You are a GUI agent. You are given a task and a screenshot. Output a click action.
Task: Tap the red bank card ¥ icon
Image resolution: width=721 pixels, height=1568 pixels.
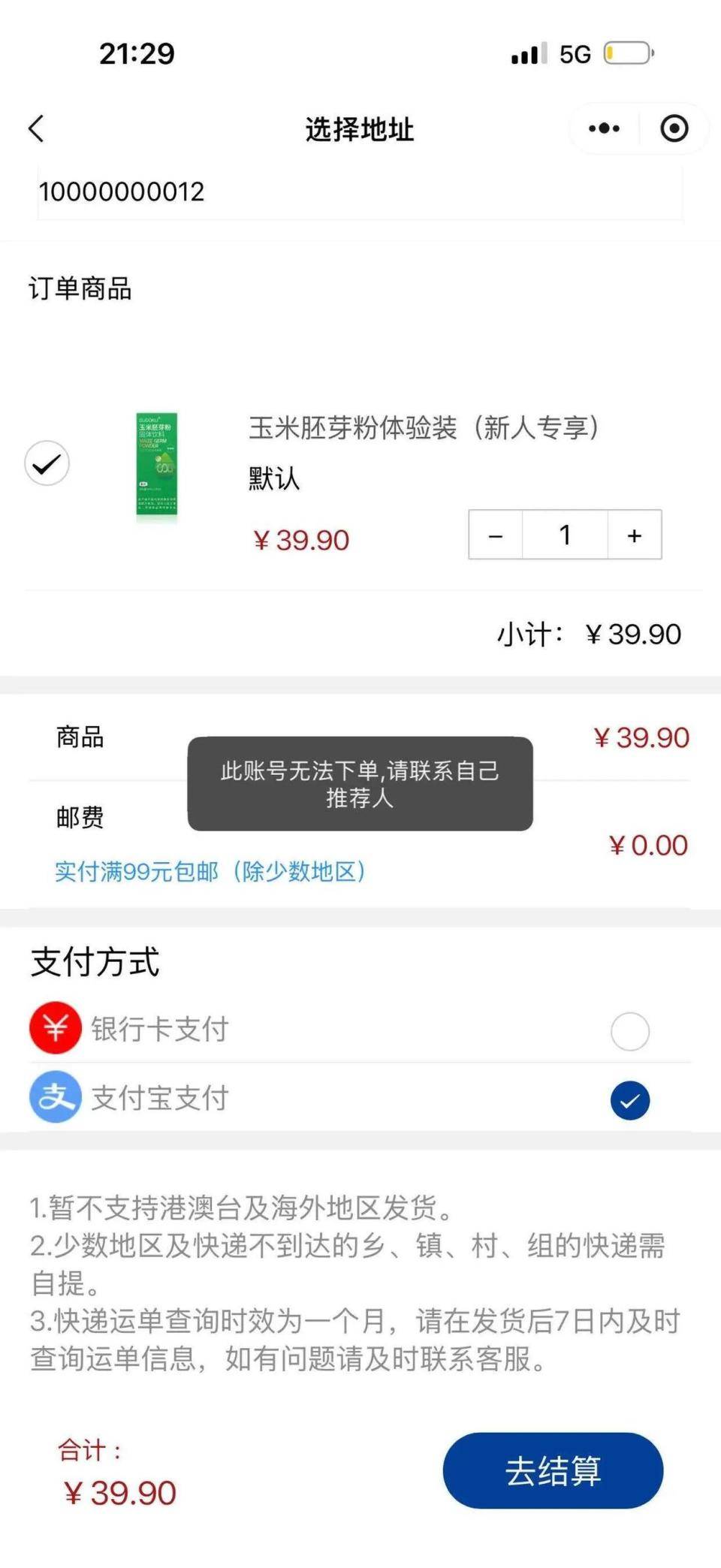[x=55, y=1028]
